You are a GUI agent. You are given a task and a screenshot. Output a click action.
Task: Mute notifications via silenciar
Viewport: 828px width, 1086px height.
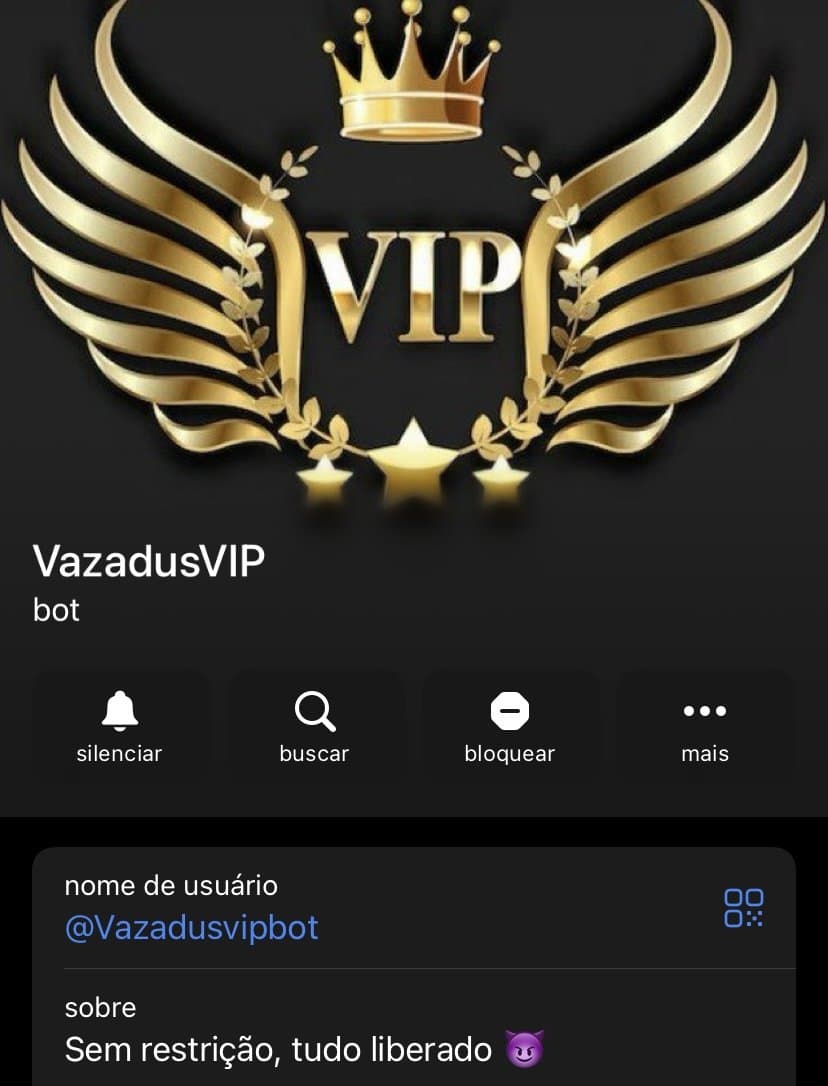coord(119,725)
